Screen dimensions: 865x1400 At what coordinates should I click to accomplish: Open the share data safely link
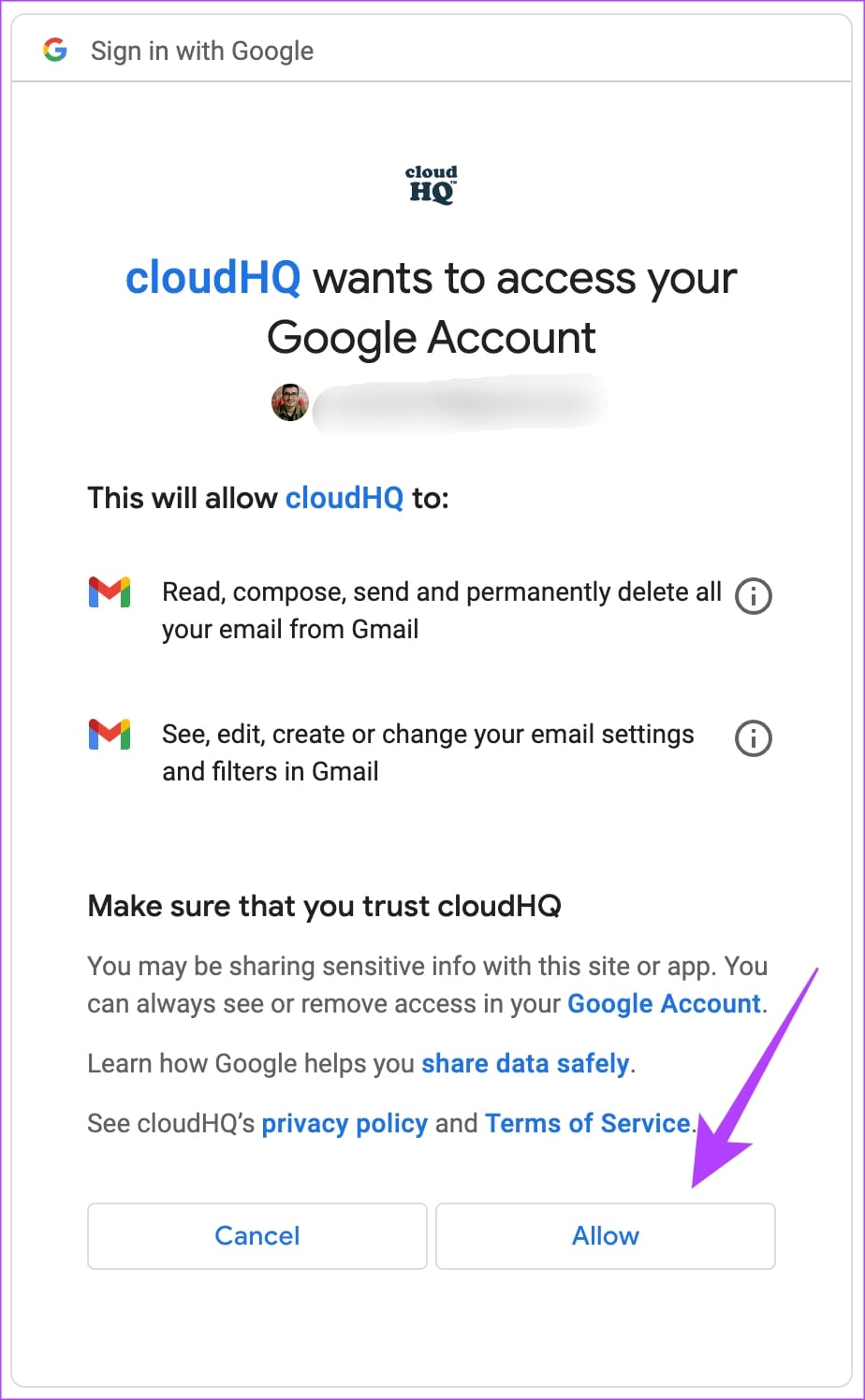525,1063
